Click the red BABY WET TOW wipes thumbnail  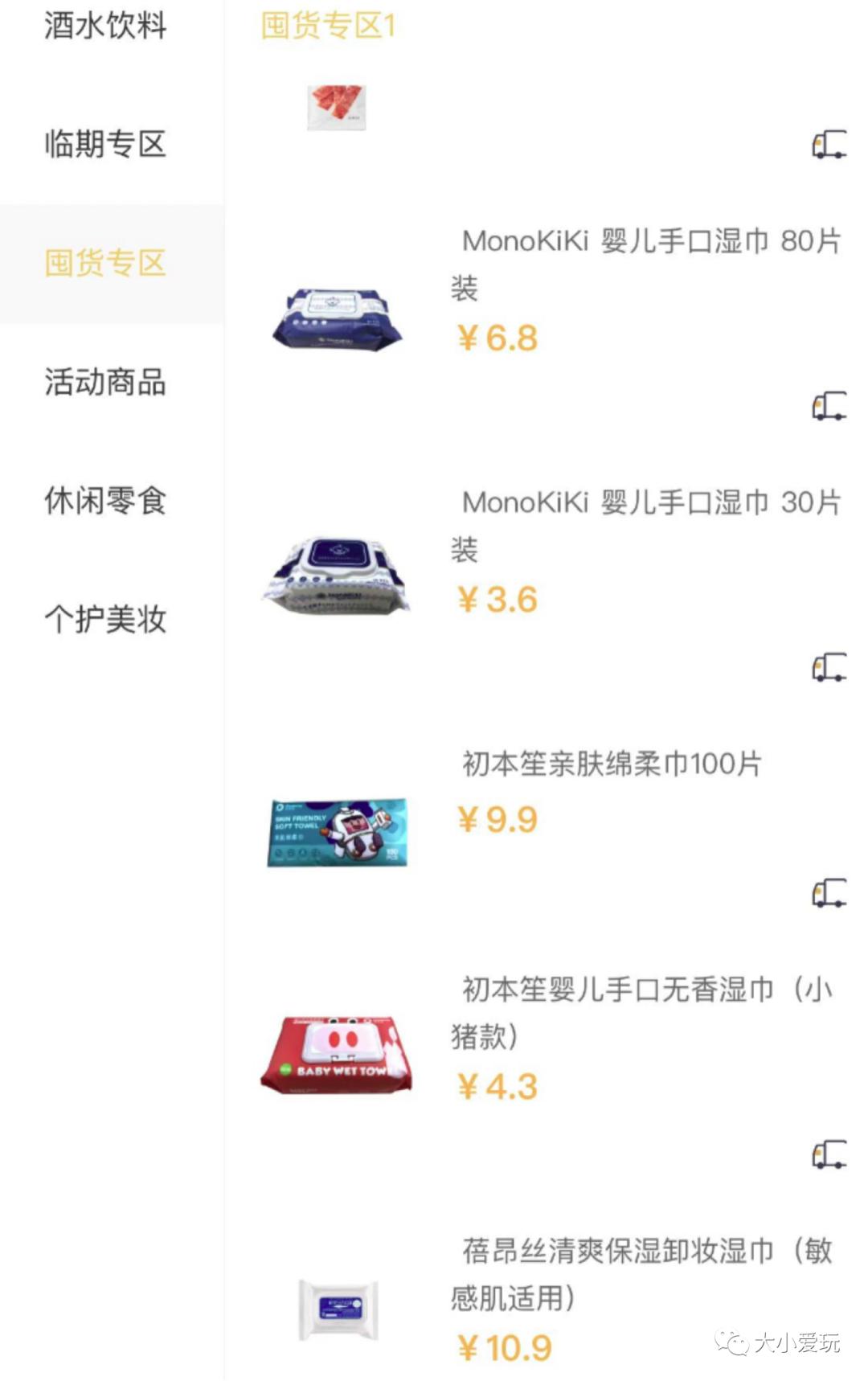338,1053
